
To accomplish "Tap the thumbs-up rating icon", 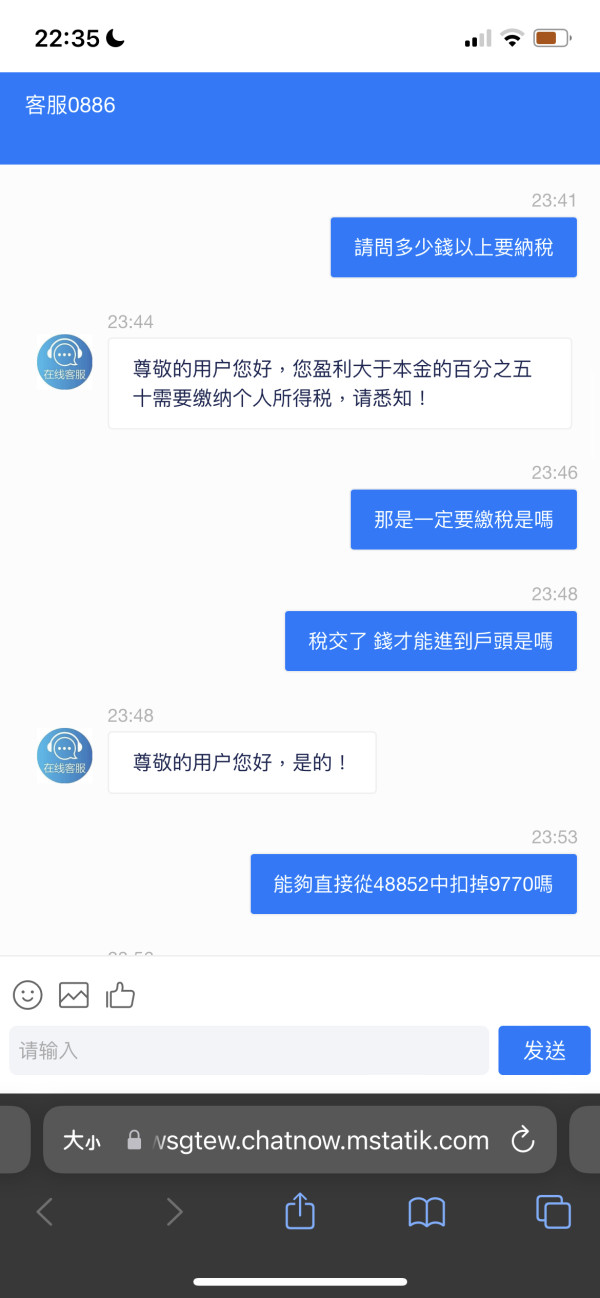I will [120, 994].
